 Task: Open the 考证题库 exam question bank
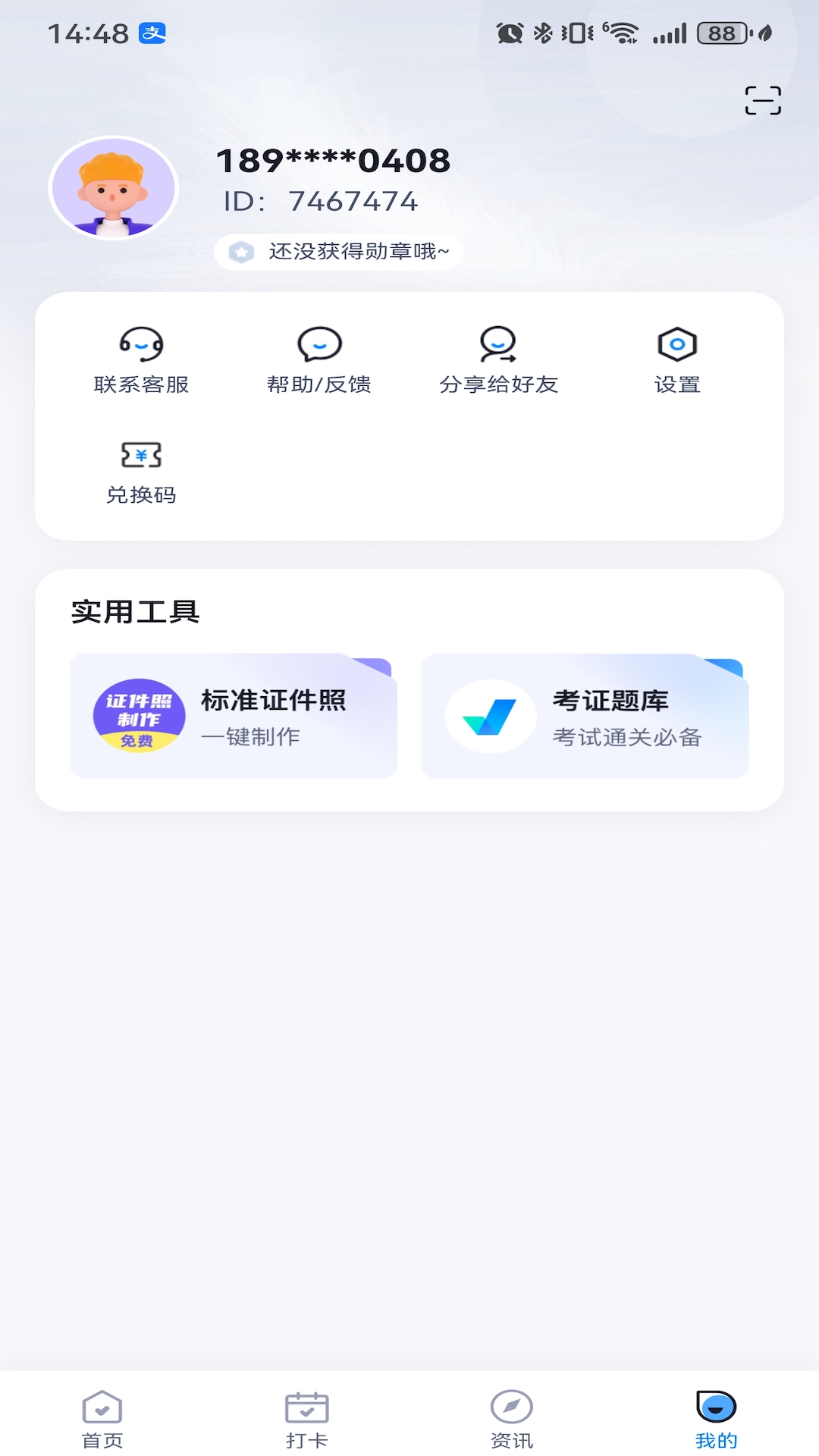pyautogui.click(x=585, y=716)
